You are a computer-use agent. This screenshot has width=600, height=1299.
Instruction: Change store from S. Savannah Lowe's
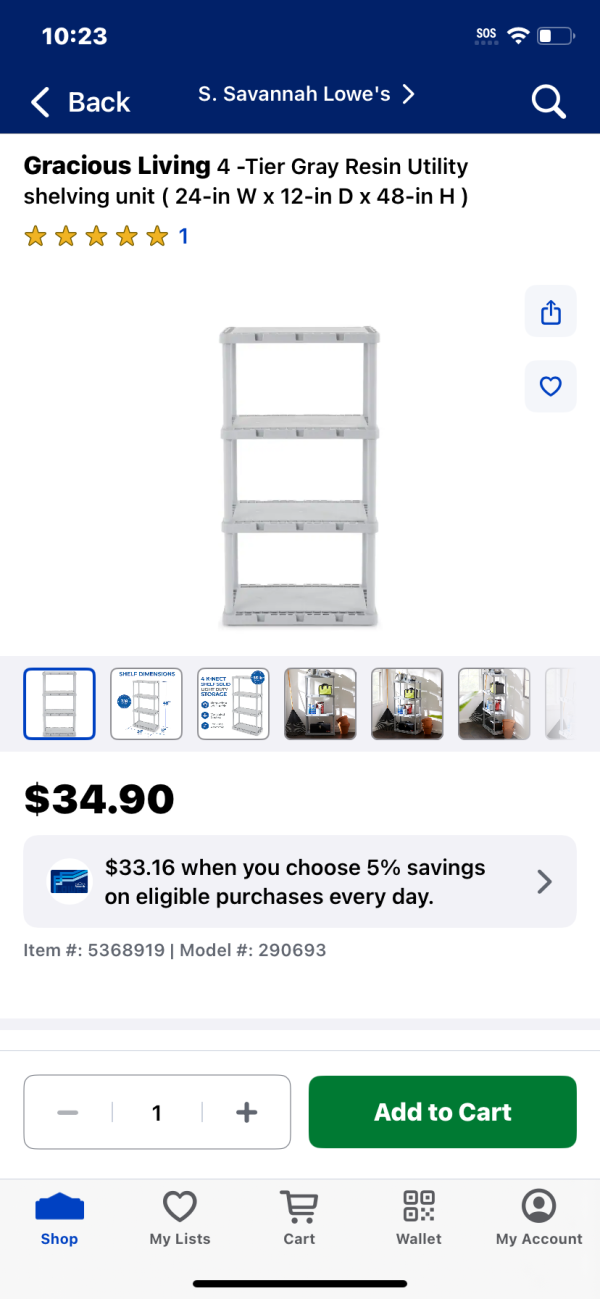click(306, 95)
